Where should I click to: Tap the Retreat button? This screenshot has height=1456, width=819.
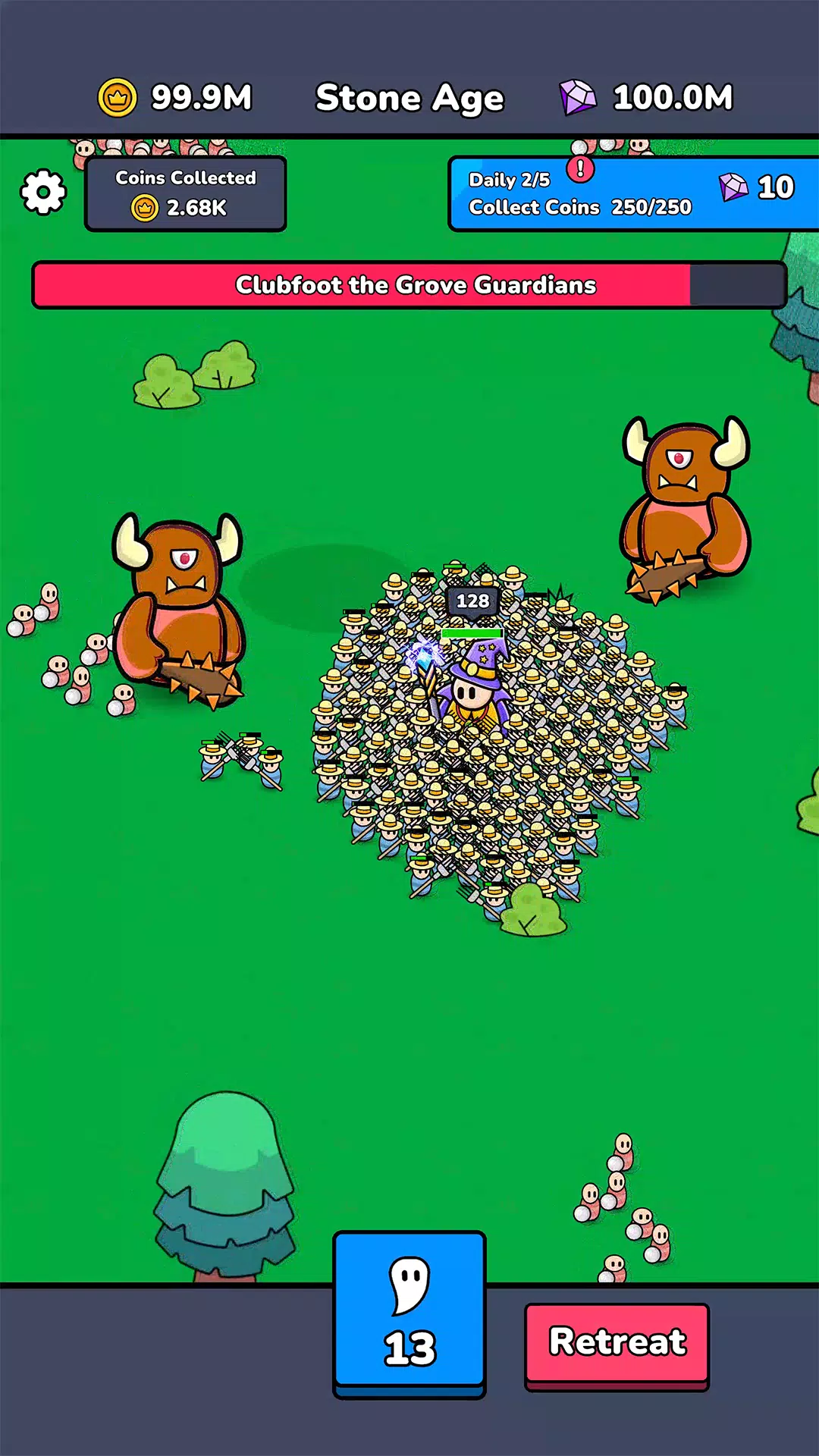[x=617, y=1342]
